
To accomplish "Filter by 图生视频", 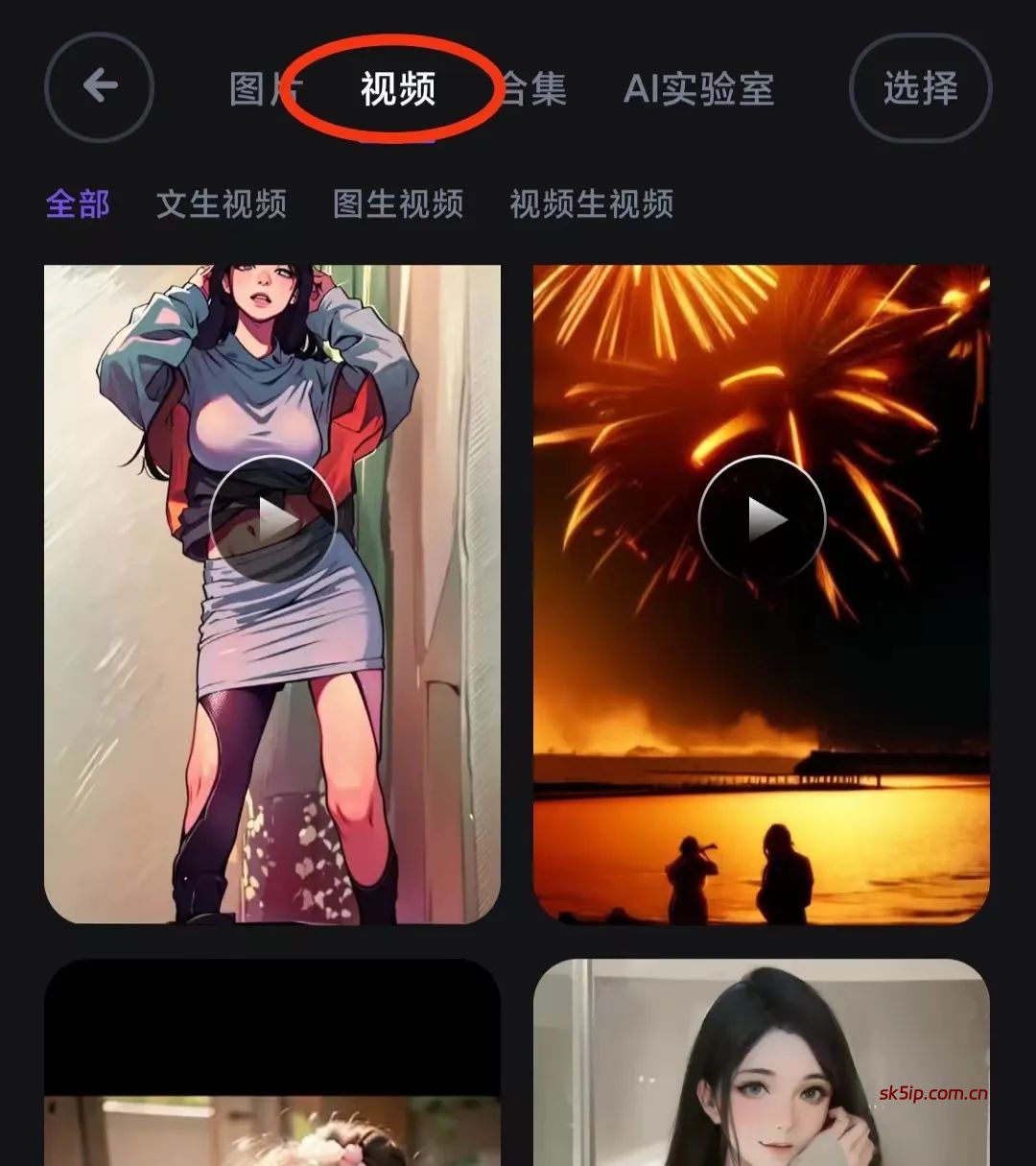I will pyautogui.click(x=398, y=203).
